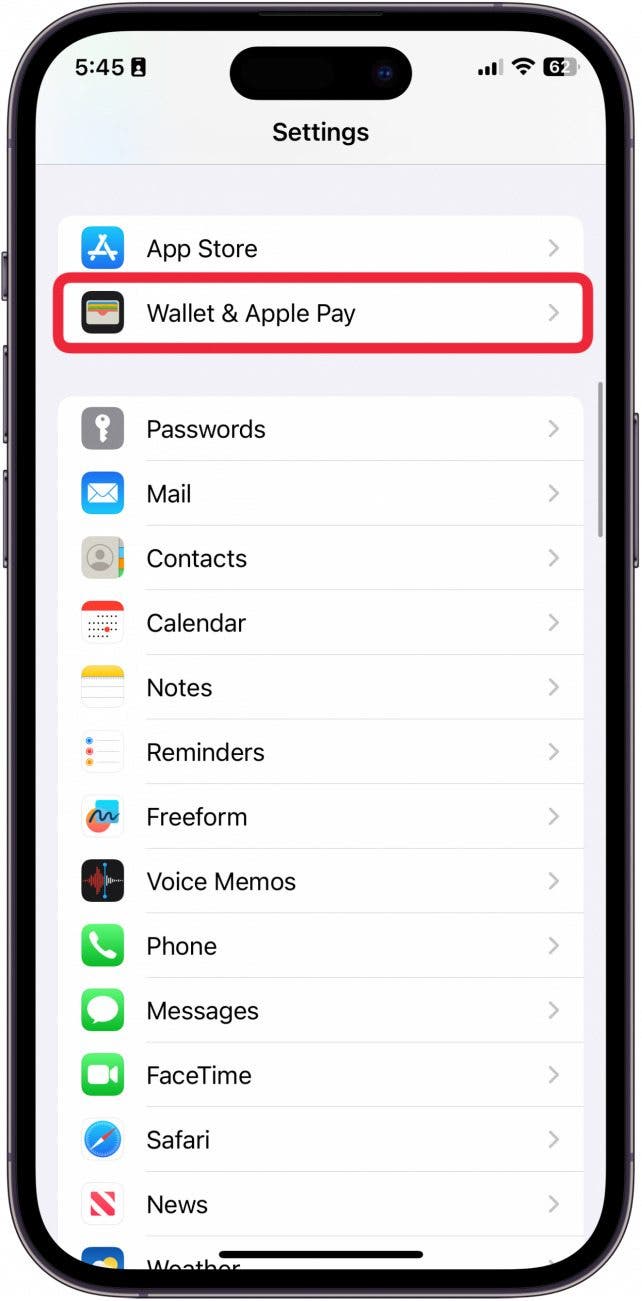The image size is (642, 1301).
Task: Tap the News settings row
Action: pyautogui.click(x=320, y=1205)
